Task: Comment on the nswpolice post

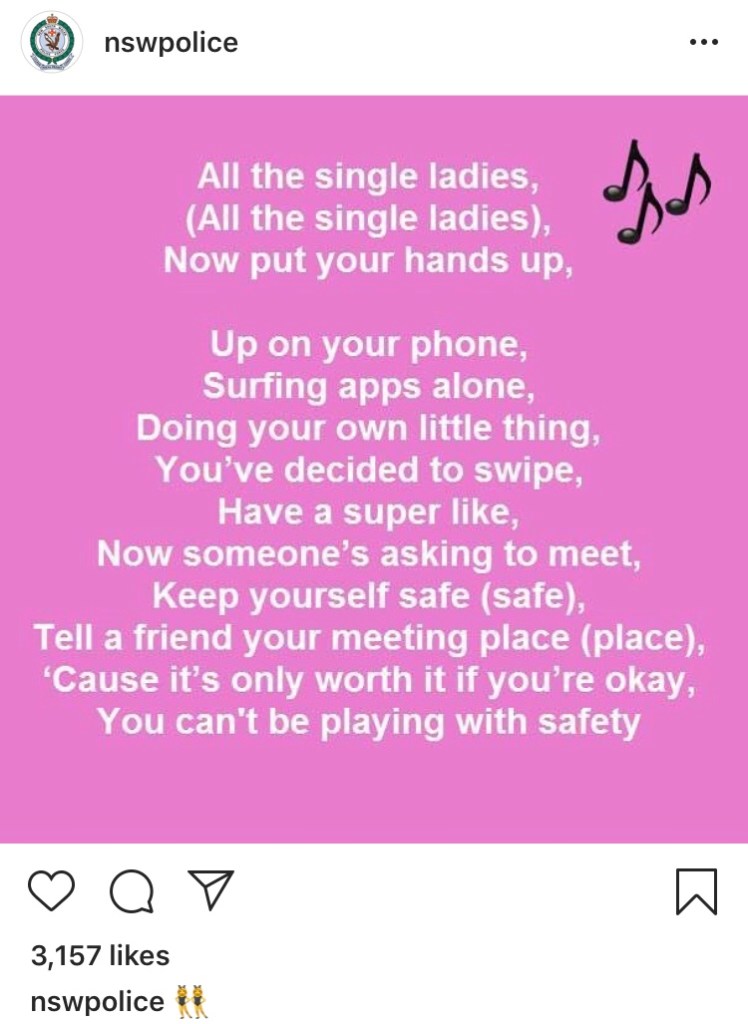Action: click(131, 890)
